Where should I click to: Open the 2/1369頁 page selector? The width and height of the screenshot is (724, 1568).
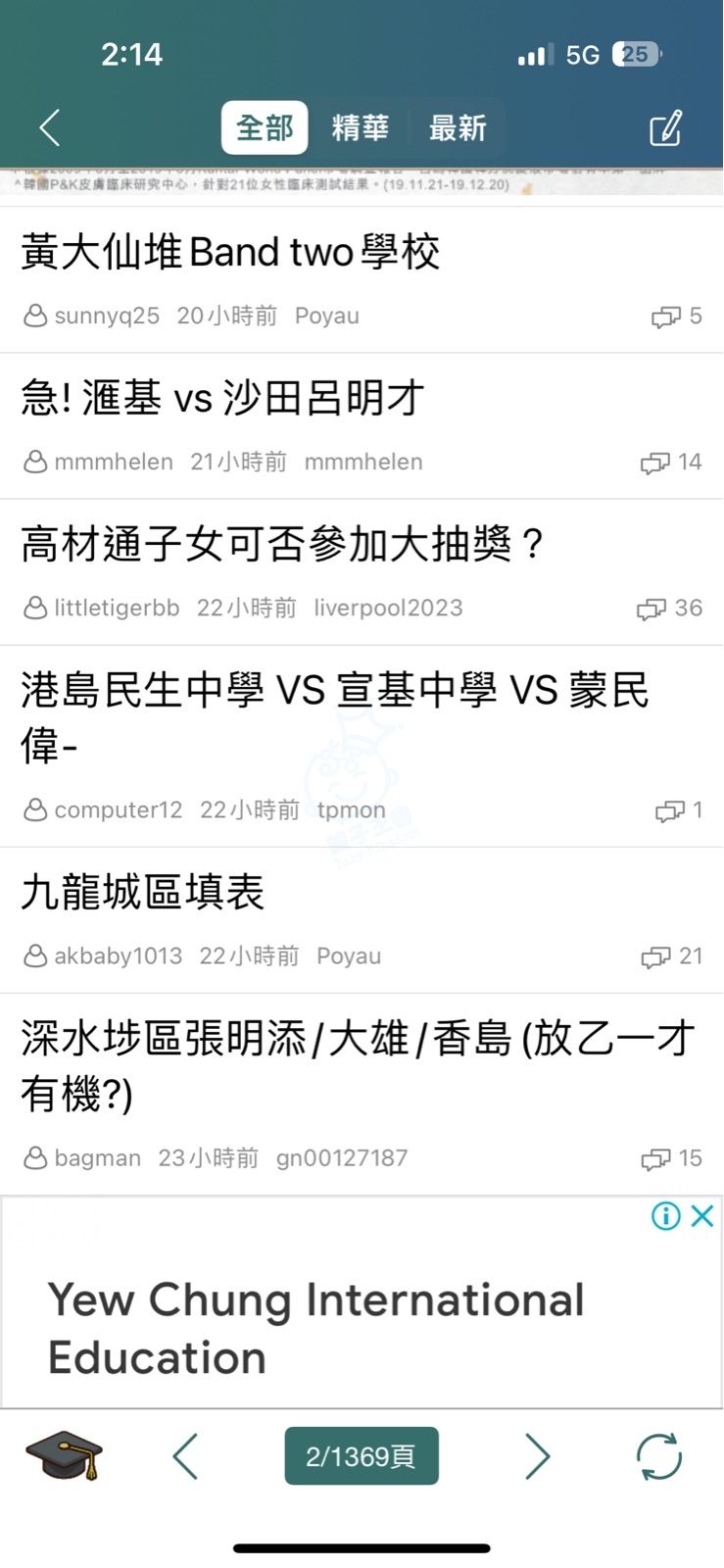point(362,1455)
